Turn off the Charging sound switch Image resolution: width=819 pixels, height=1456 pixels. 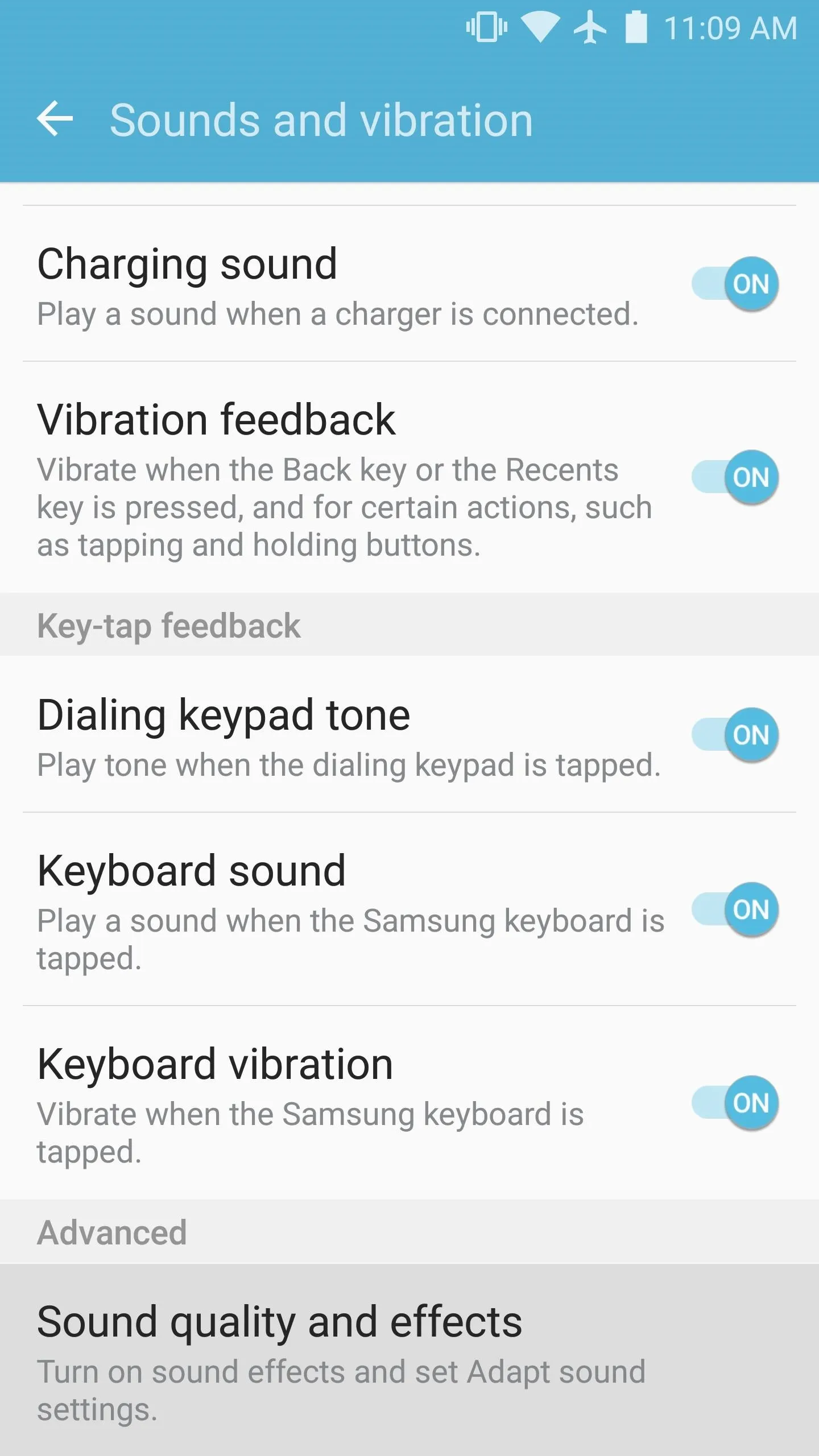[735, 283]
